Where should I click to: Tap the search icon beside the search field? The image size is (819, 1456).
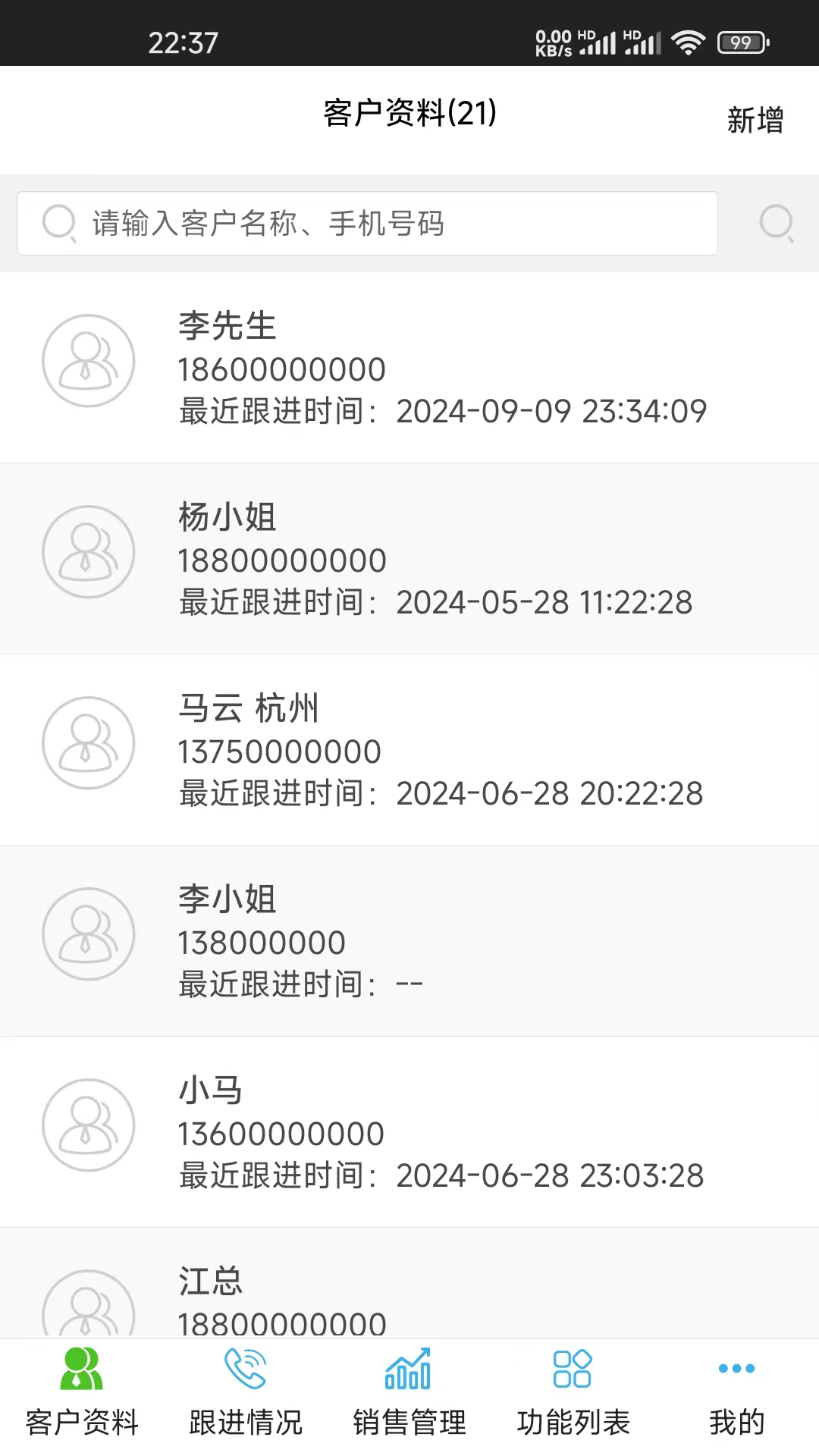[777, 223]
